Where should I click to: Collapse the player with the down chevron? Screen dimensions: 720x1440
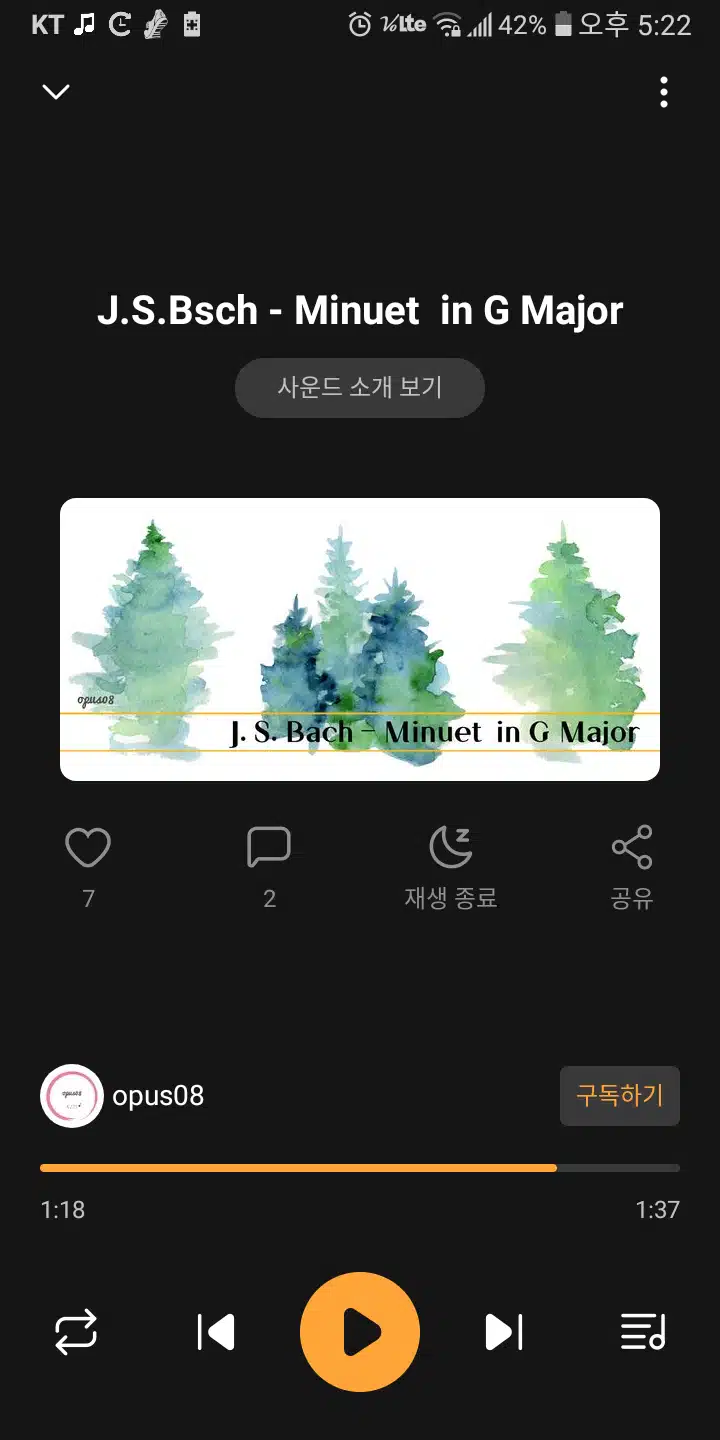tap(56, 92)
